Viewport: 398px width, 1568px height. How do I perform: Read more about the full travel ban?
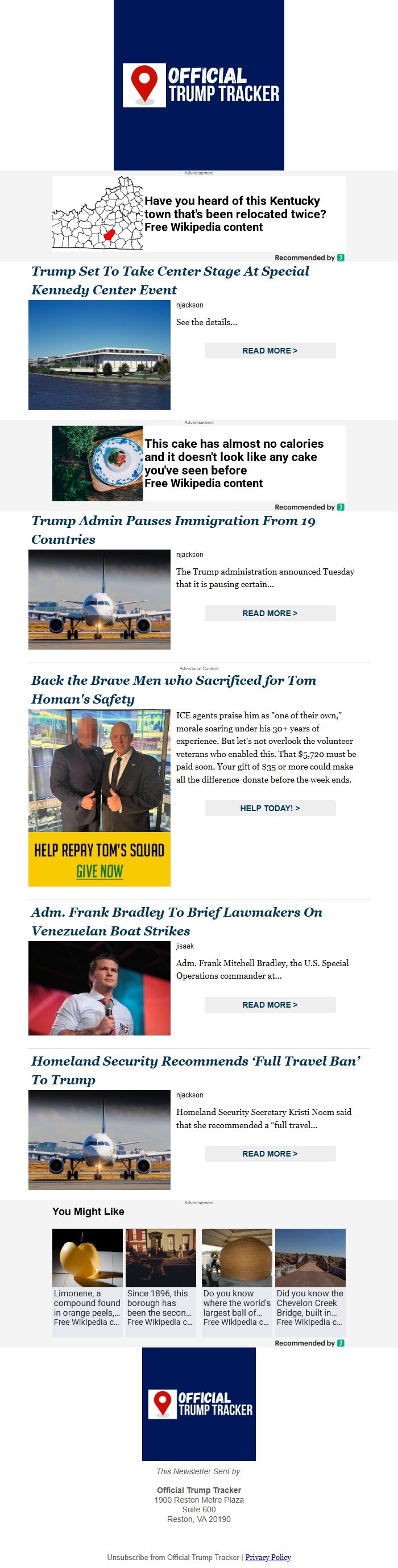tap(270, 1154)
